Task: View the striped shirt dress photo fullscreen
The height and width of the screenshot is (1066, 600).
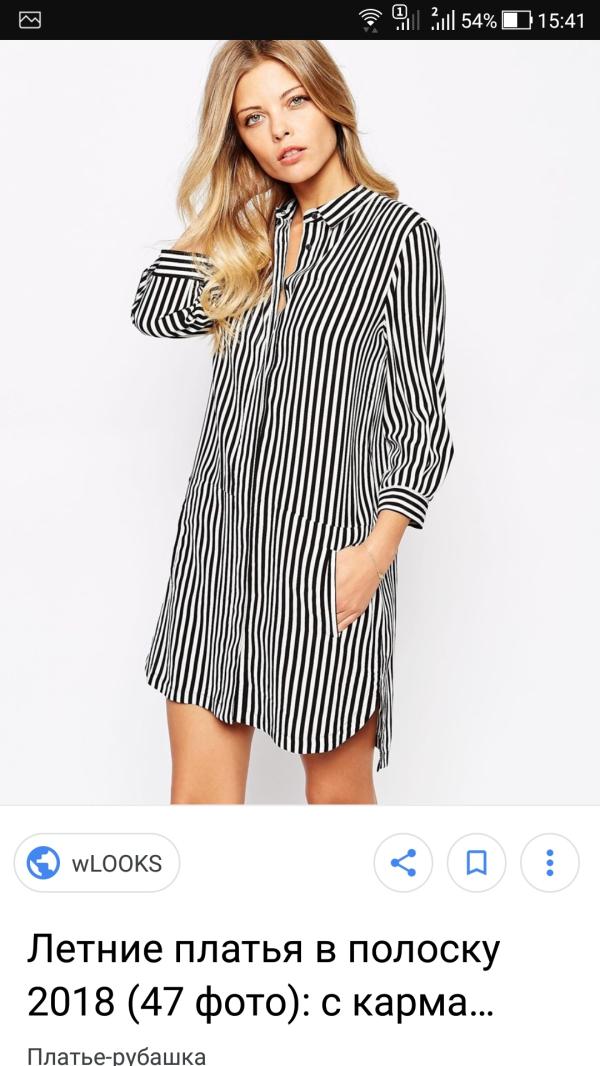Action: 300,422
